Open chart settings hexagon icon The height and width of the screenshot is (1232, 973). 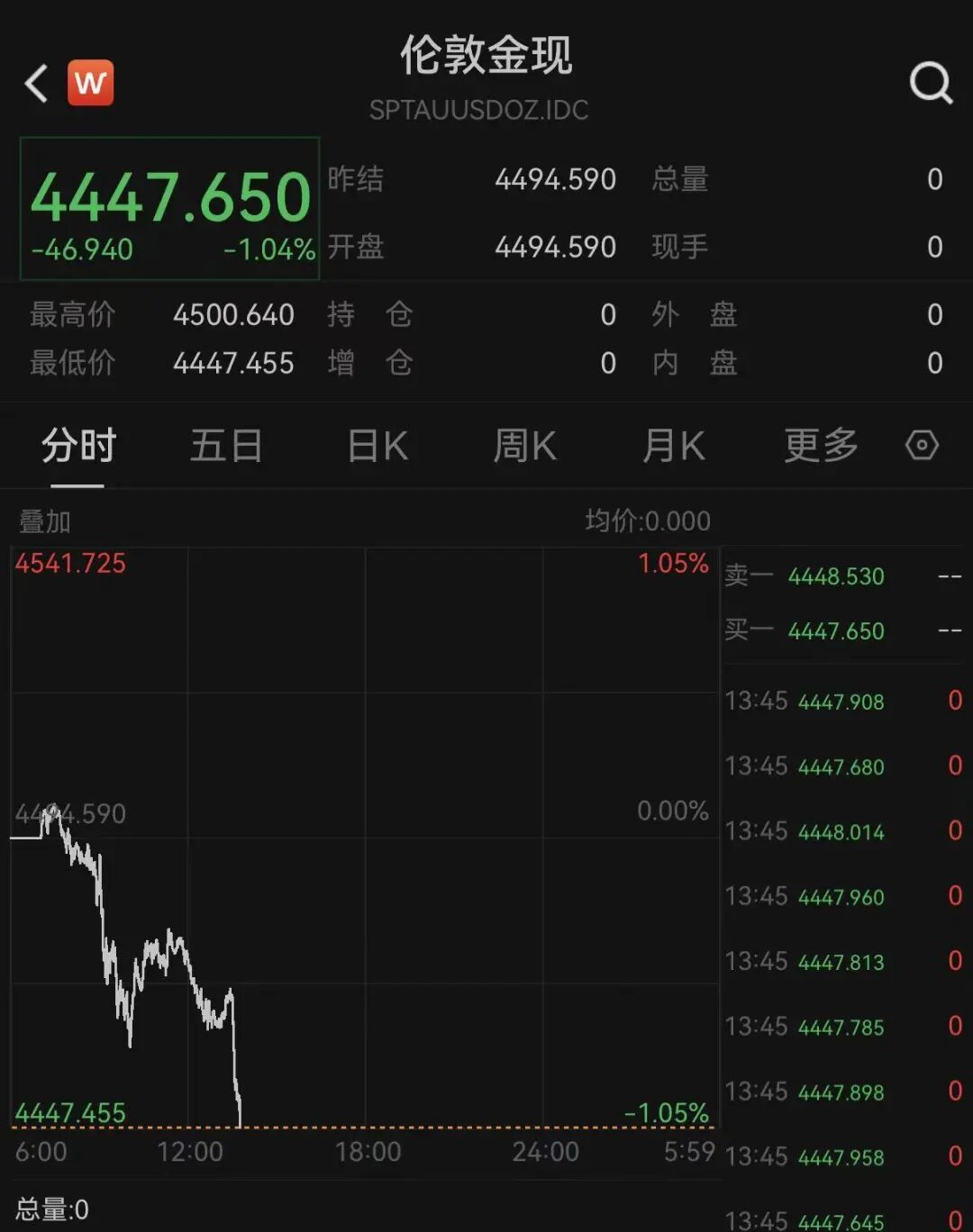(x=922, y=445)
